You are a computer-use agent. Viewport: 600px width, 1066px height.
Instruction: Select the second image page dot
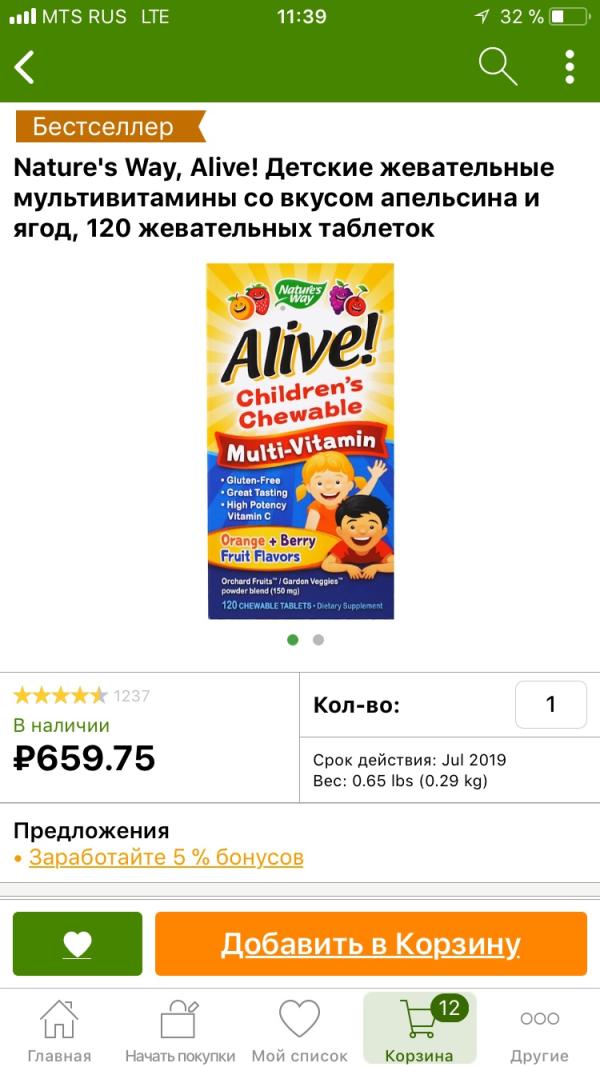pos(318,640)
